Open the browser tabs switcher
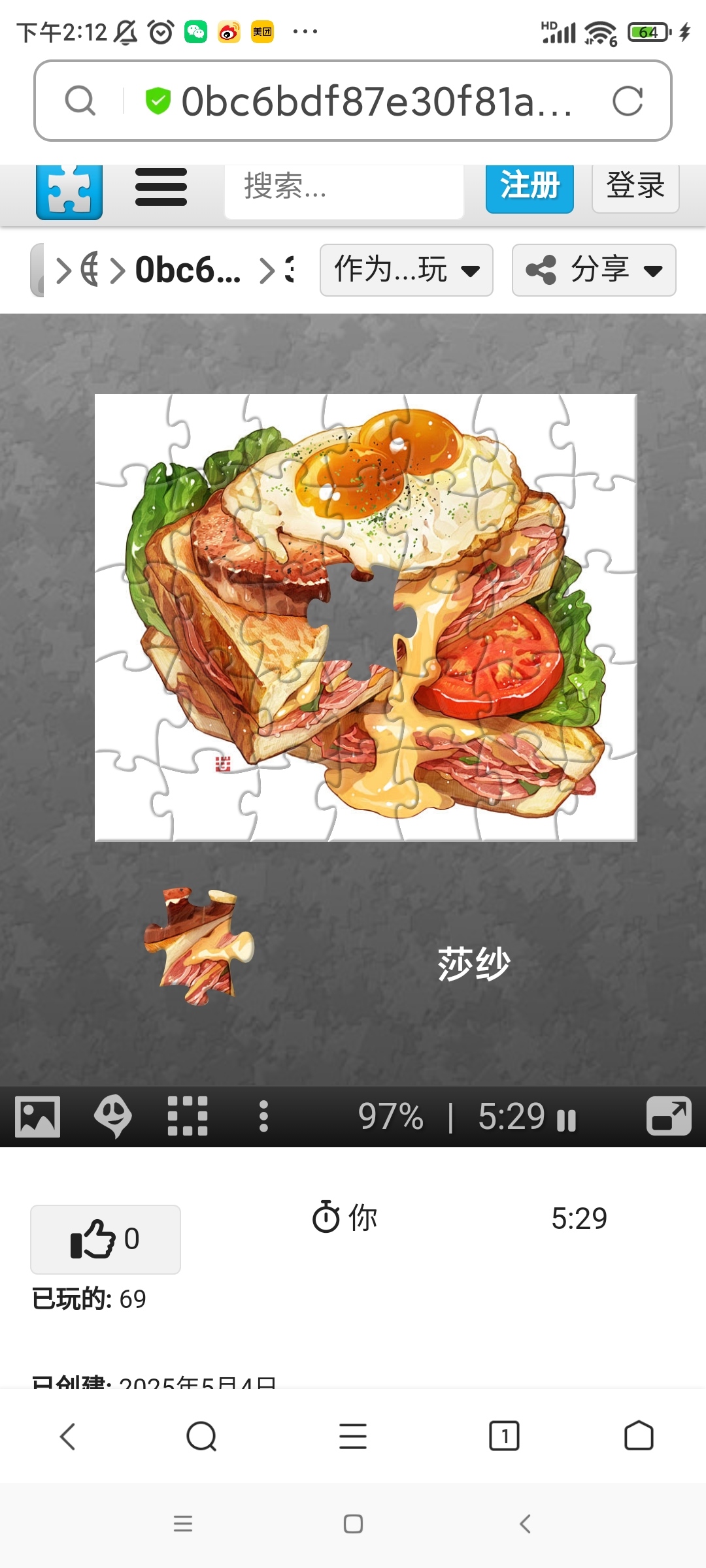The height and width of the screenshot is (1568, 706). (504, 1436)
